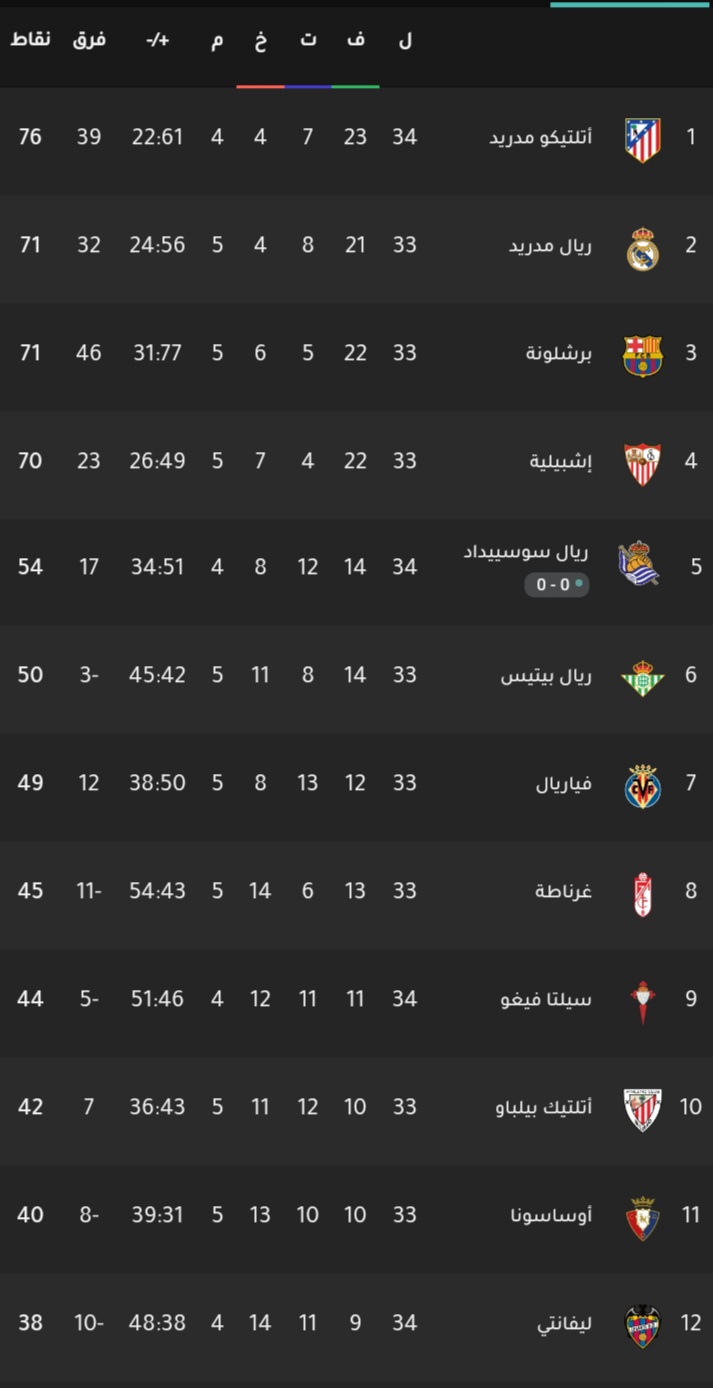Open the ريال سوسييداد row

pyautogui.click(x=356, y=571)
